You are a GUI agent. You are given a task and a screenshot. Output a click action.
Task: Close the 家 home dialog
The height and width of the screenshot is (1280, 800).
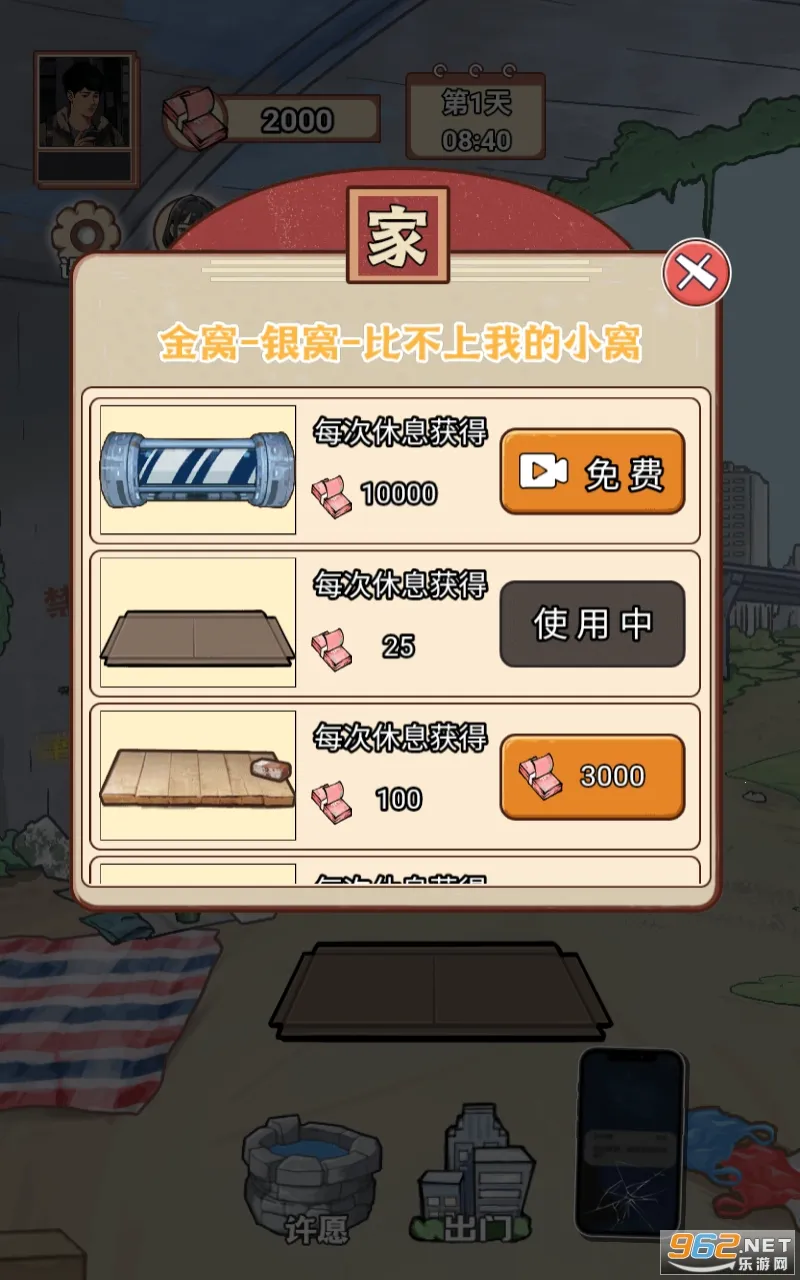pyautogui.click(x=696, y=272)
